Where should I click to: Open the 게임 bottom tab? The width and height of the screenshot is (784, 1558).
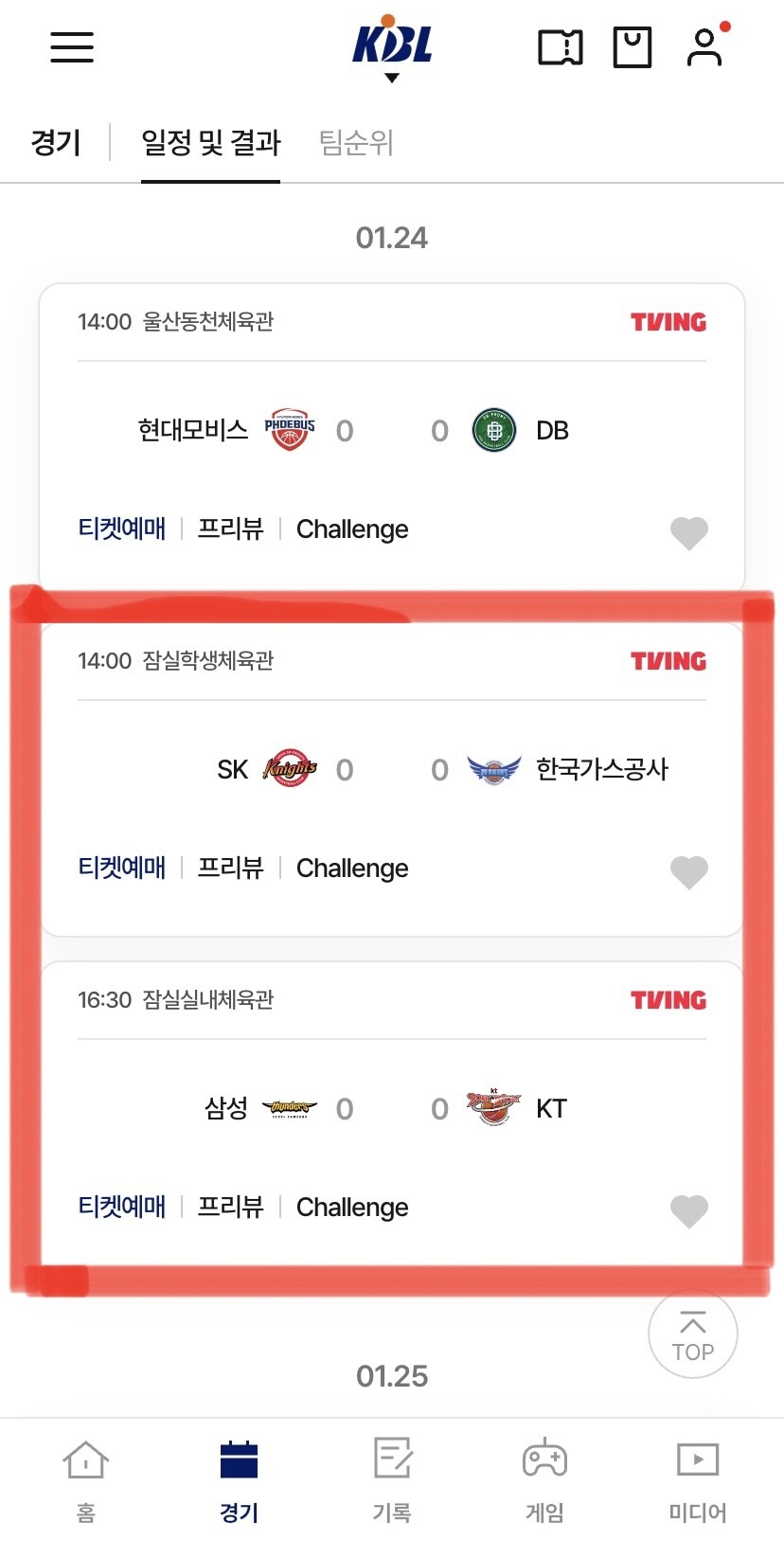tap(545, 1481)
